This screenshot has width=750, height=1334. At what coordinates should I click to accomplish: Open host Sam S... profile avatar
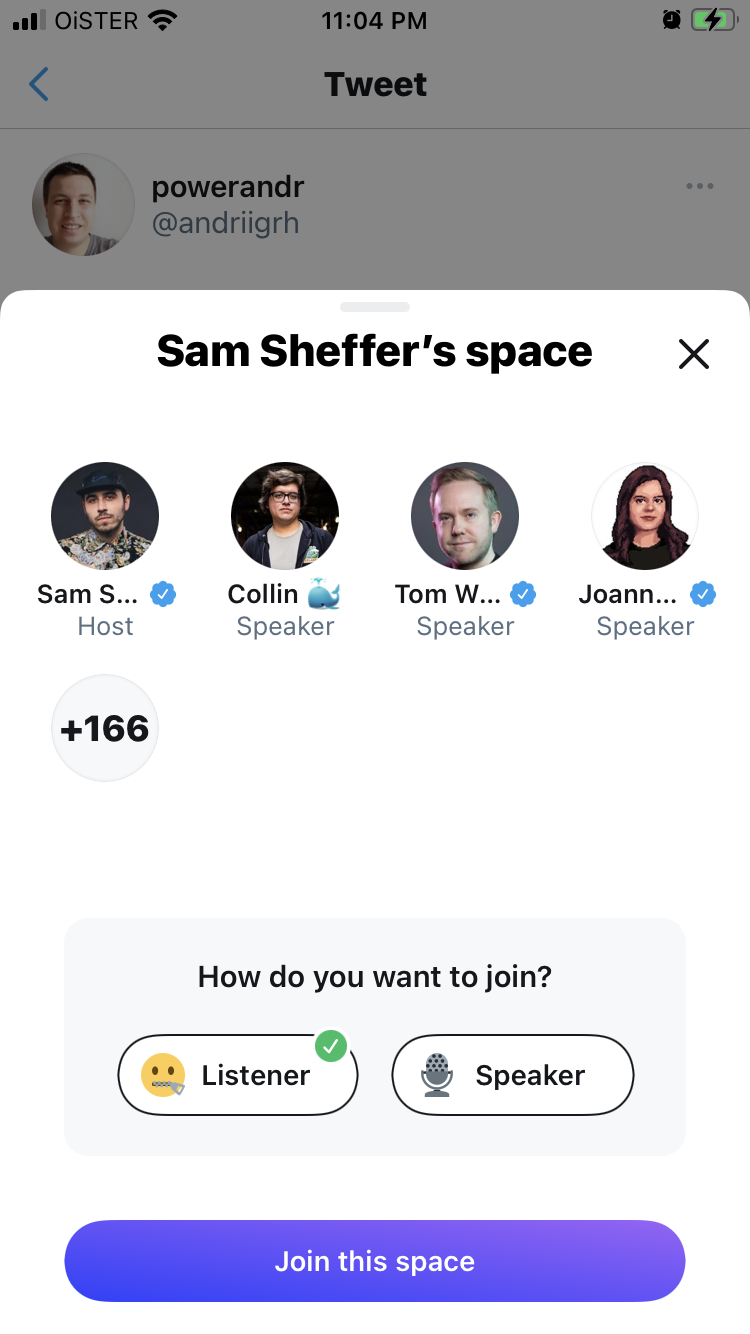[105, 516]
